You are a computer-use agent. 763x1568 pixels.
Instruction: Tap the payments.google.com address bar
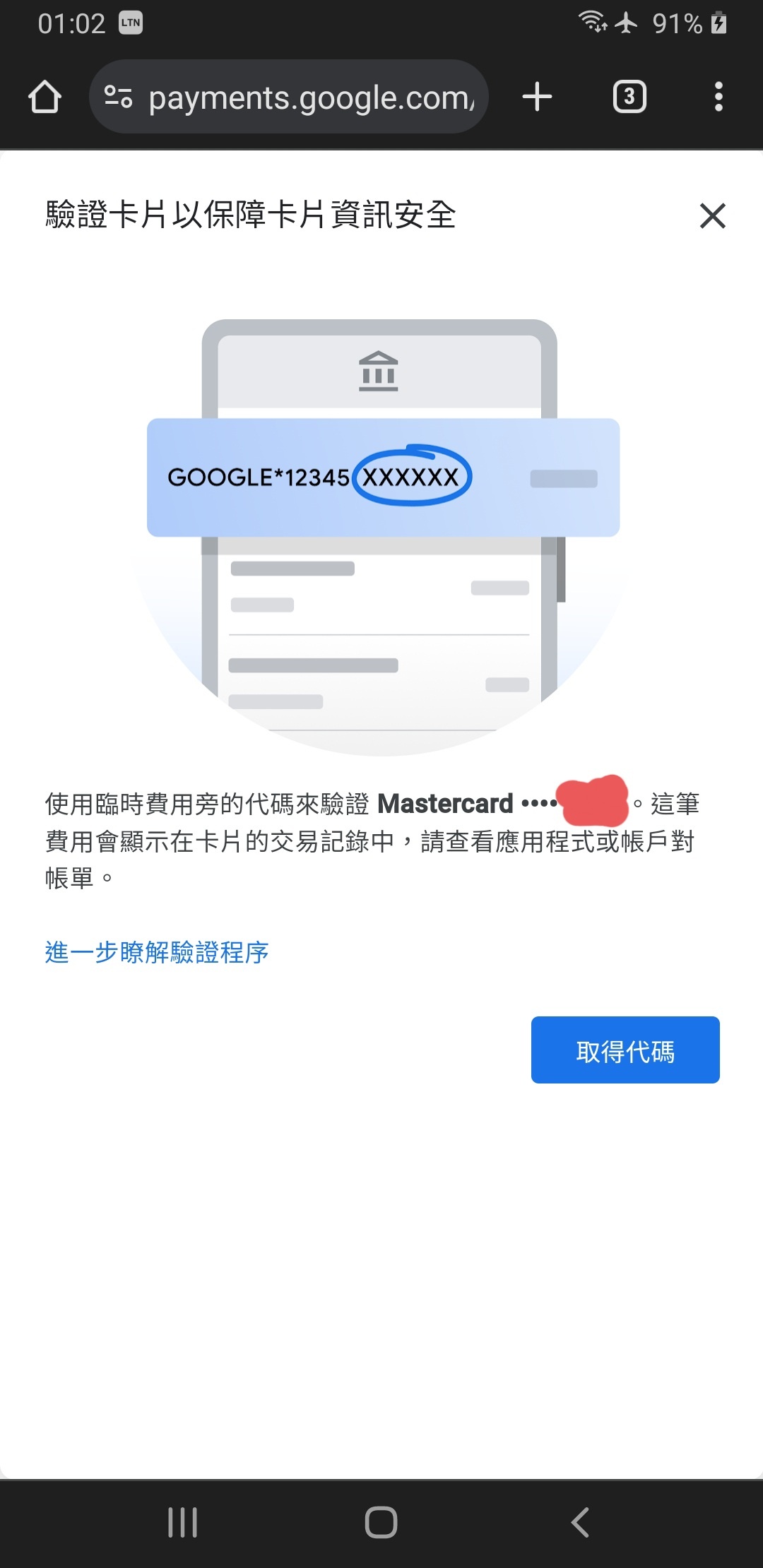click(311, 97)
